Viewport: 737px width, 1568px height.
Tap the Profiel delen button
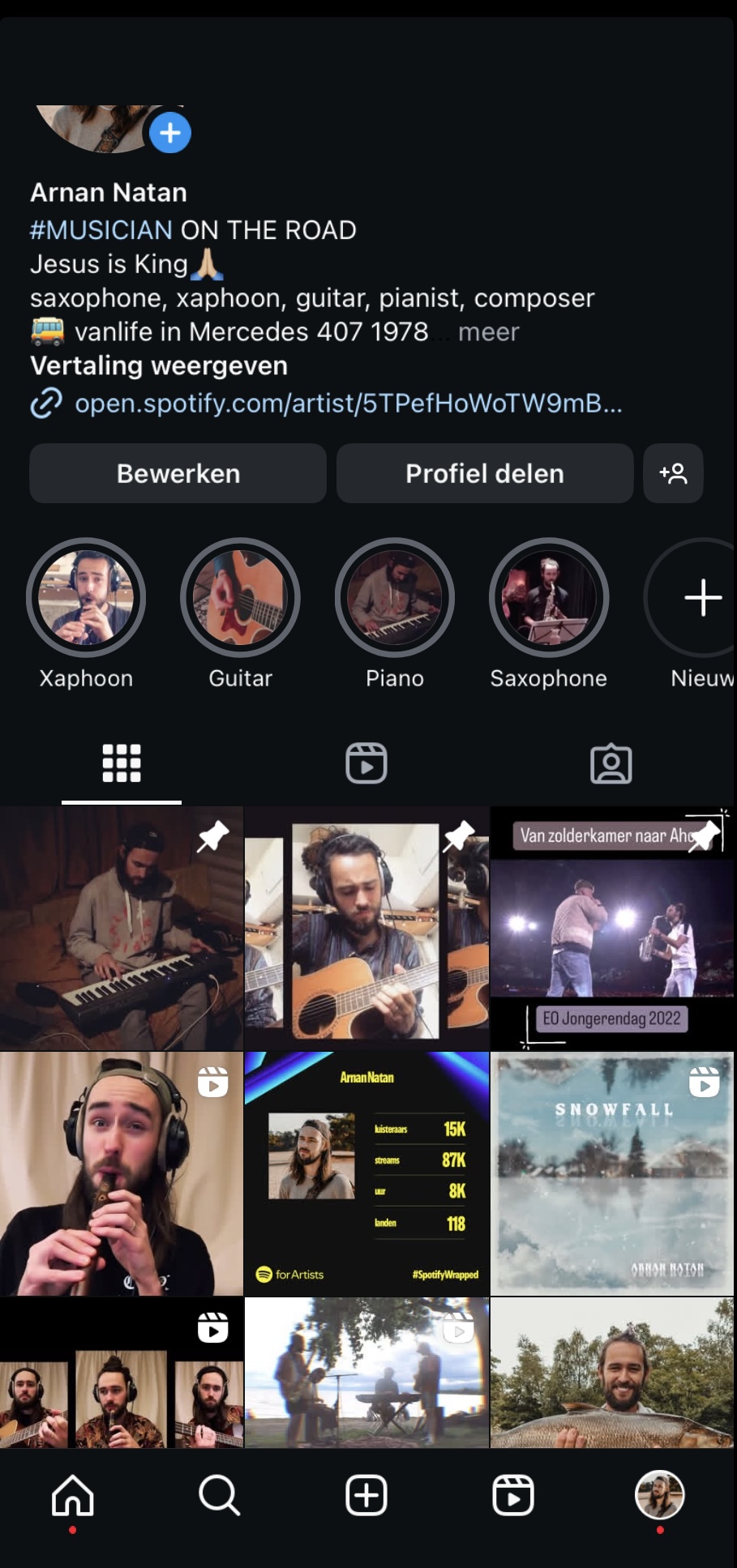(x=484, y=473)
